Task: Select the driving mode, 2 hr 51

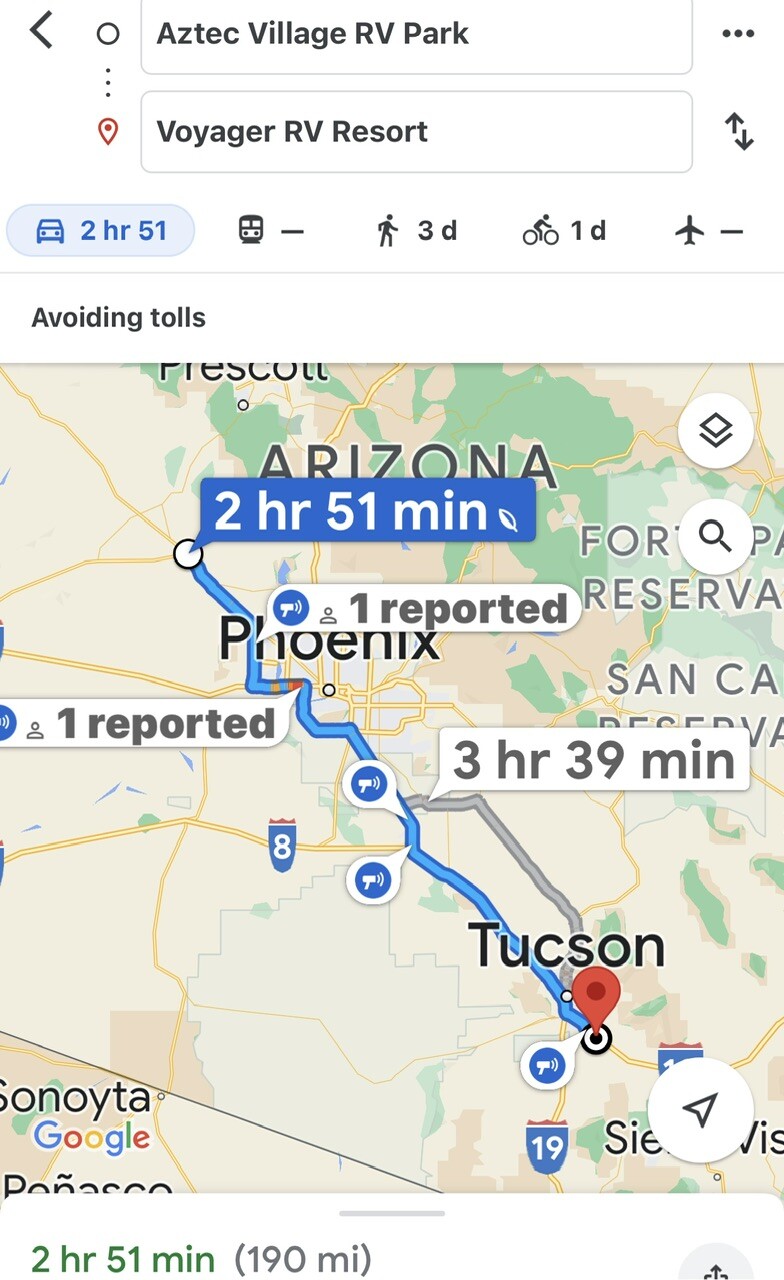Action: click(101, 231)
